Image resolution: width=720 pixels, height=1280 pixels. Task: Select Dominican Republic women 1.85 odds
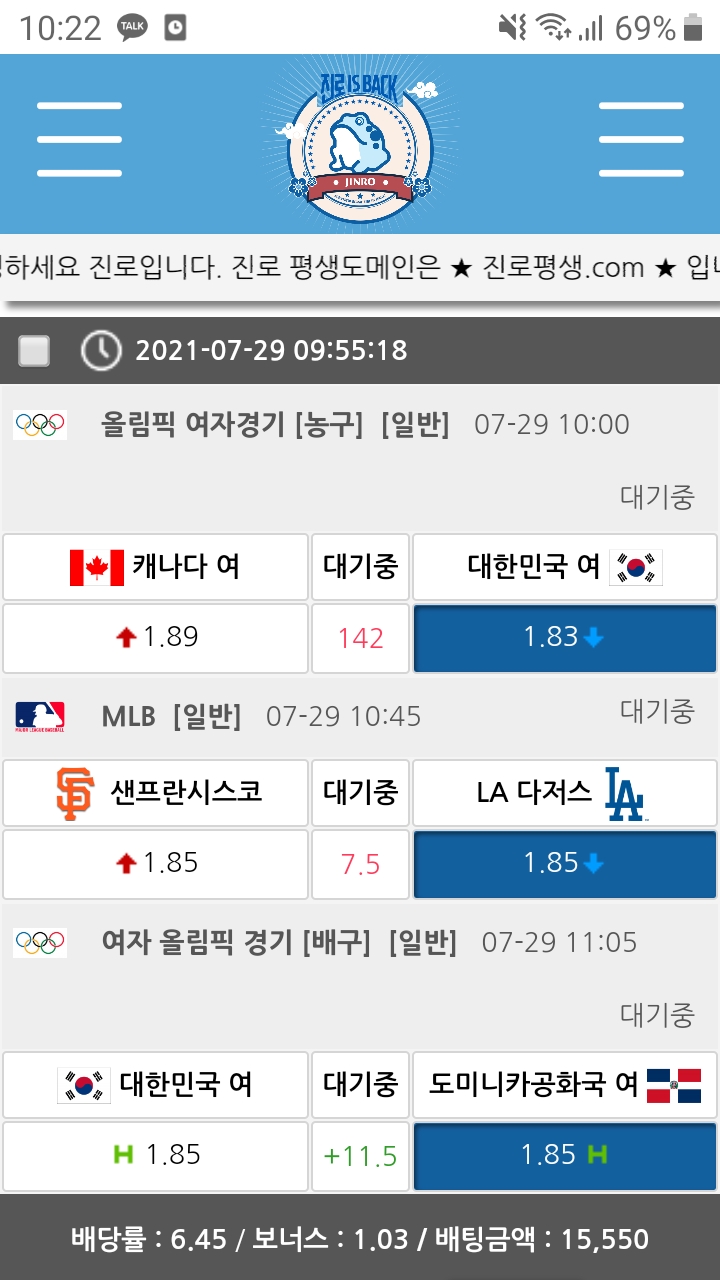coord(564,1155)
